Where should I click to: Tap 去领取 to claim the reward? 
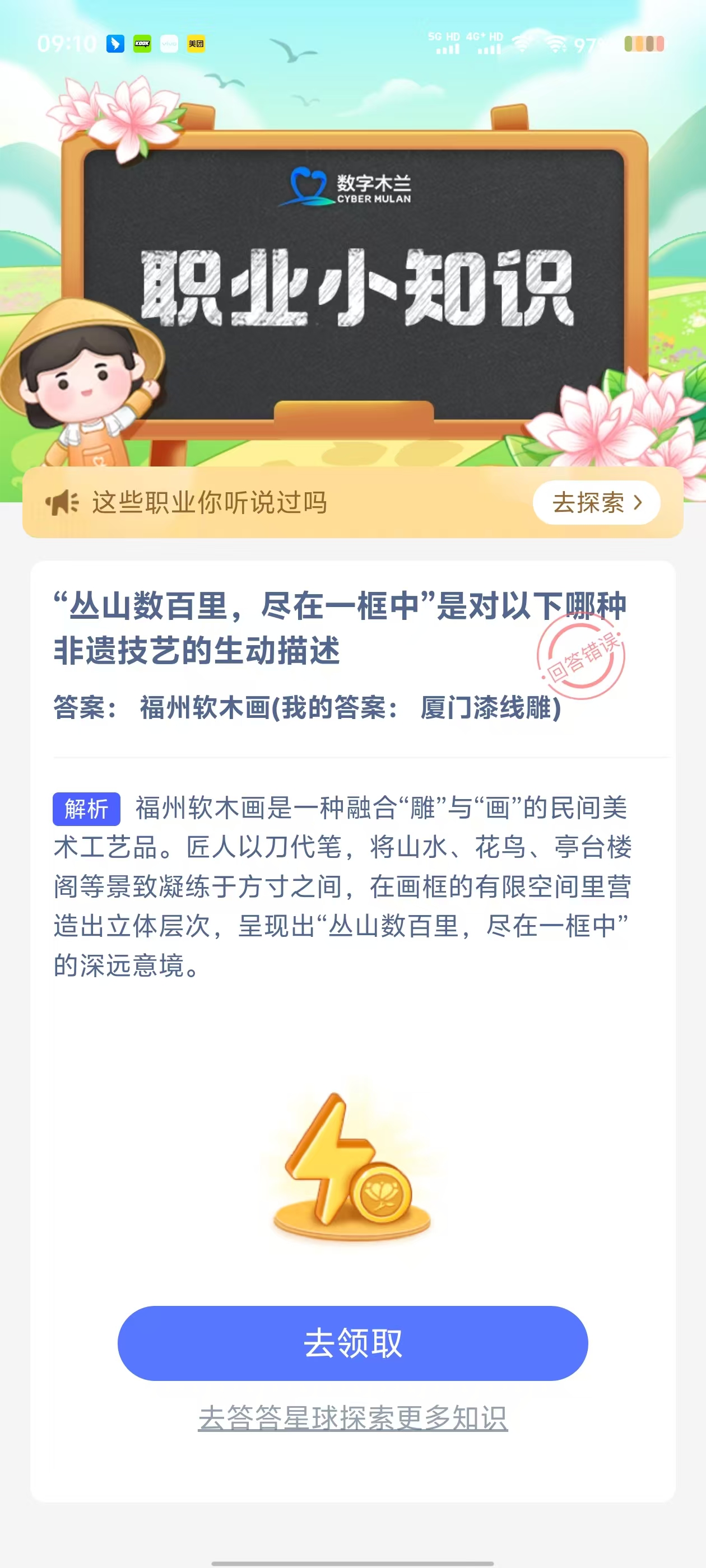[352, 1343]
